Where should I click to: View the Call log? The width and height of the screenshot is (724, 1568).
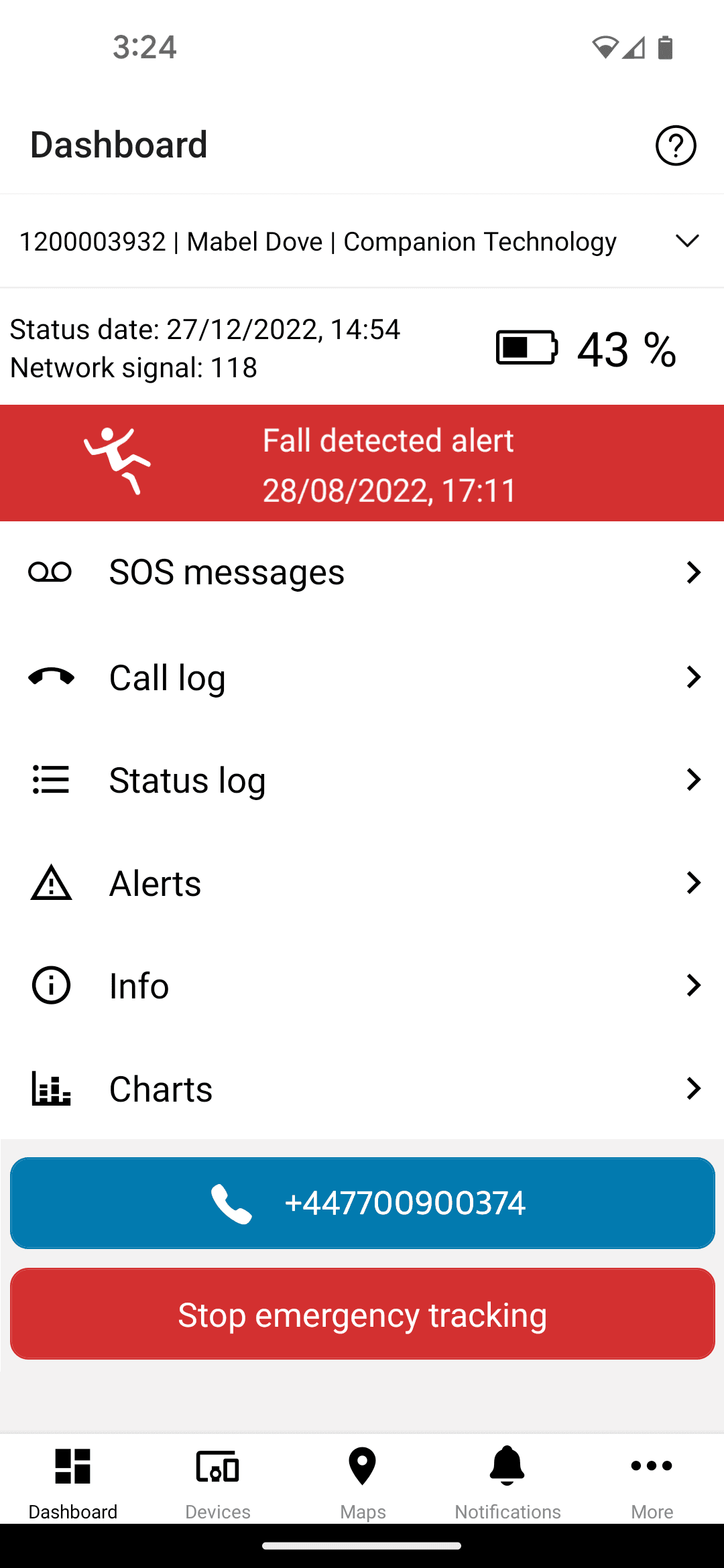point(362,677)
